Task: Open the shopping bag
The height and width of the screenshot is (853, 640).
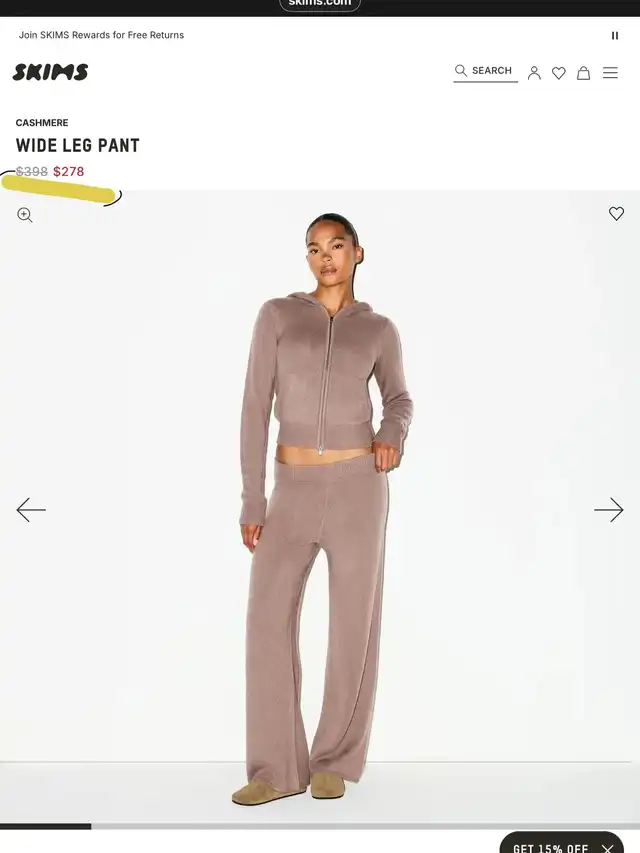Action: [583, 73]
